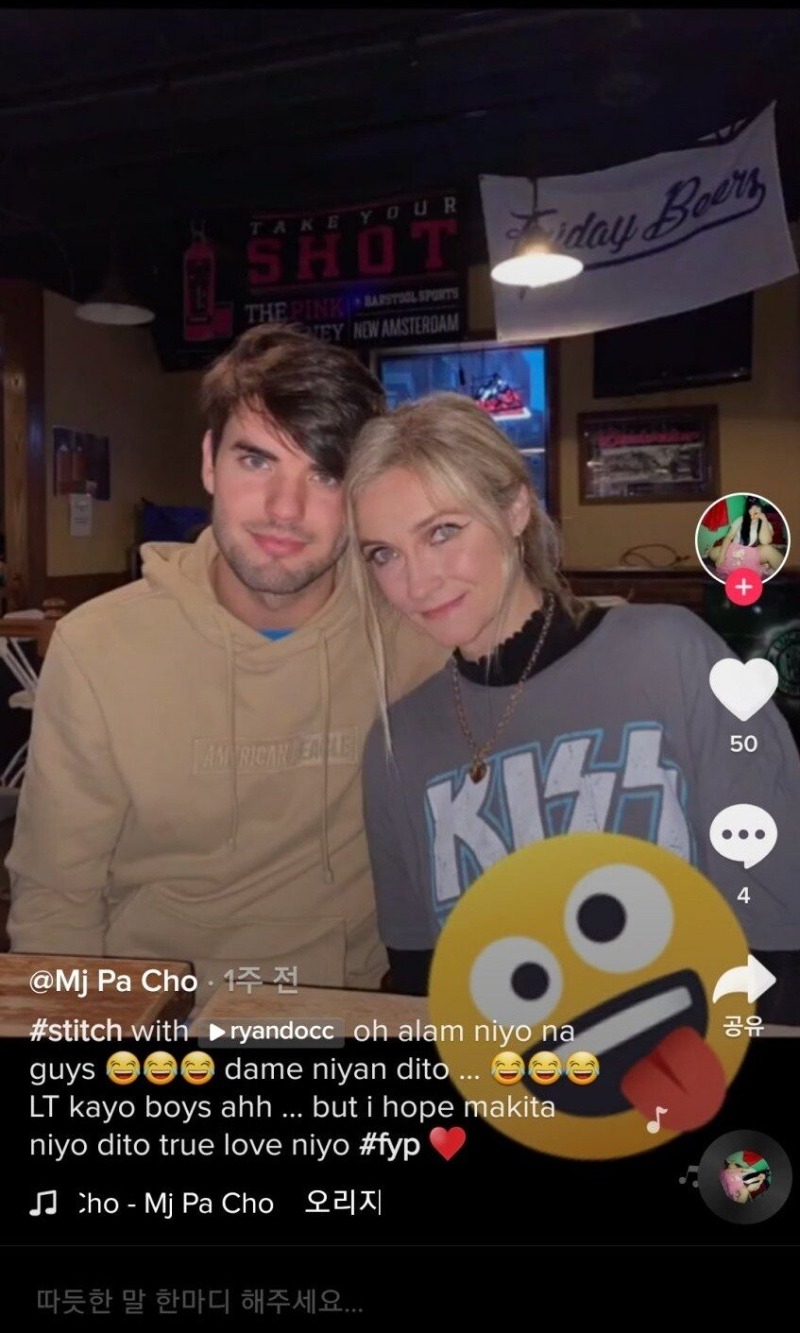Share this video via 공유 arrow
This screenshot has height=1333, width=800.
point(743,982)
